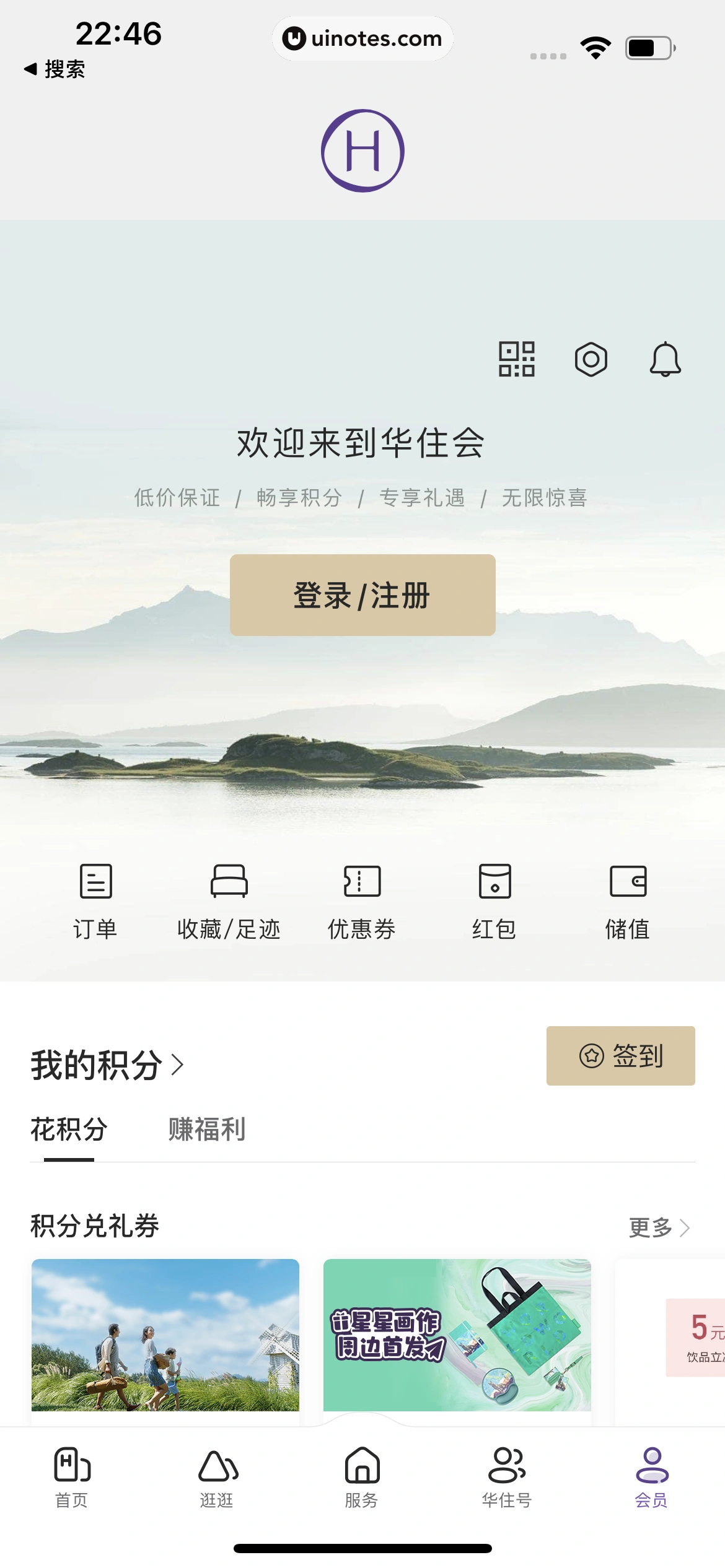Open notifications via the bell icon
Image resolution: width=725 pixels, height=1568 pixels.
coord(664,359)
